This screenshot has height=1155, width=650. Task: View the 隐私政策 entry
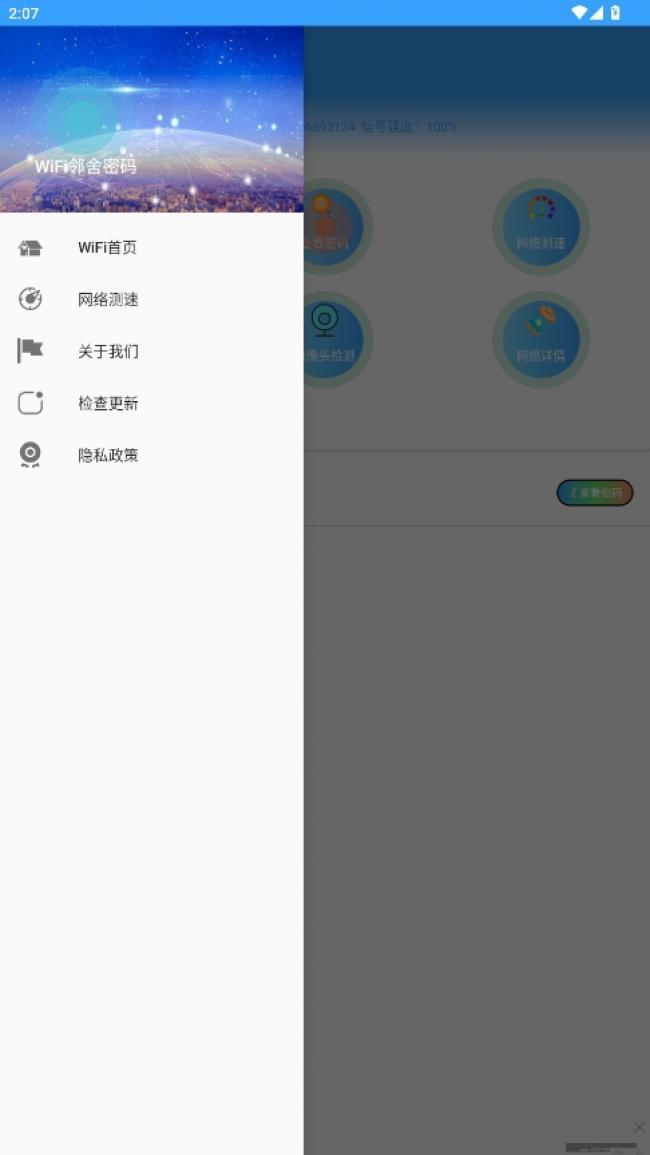(107, 455)
